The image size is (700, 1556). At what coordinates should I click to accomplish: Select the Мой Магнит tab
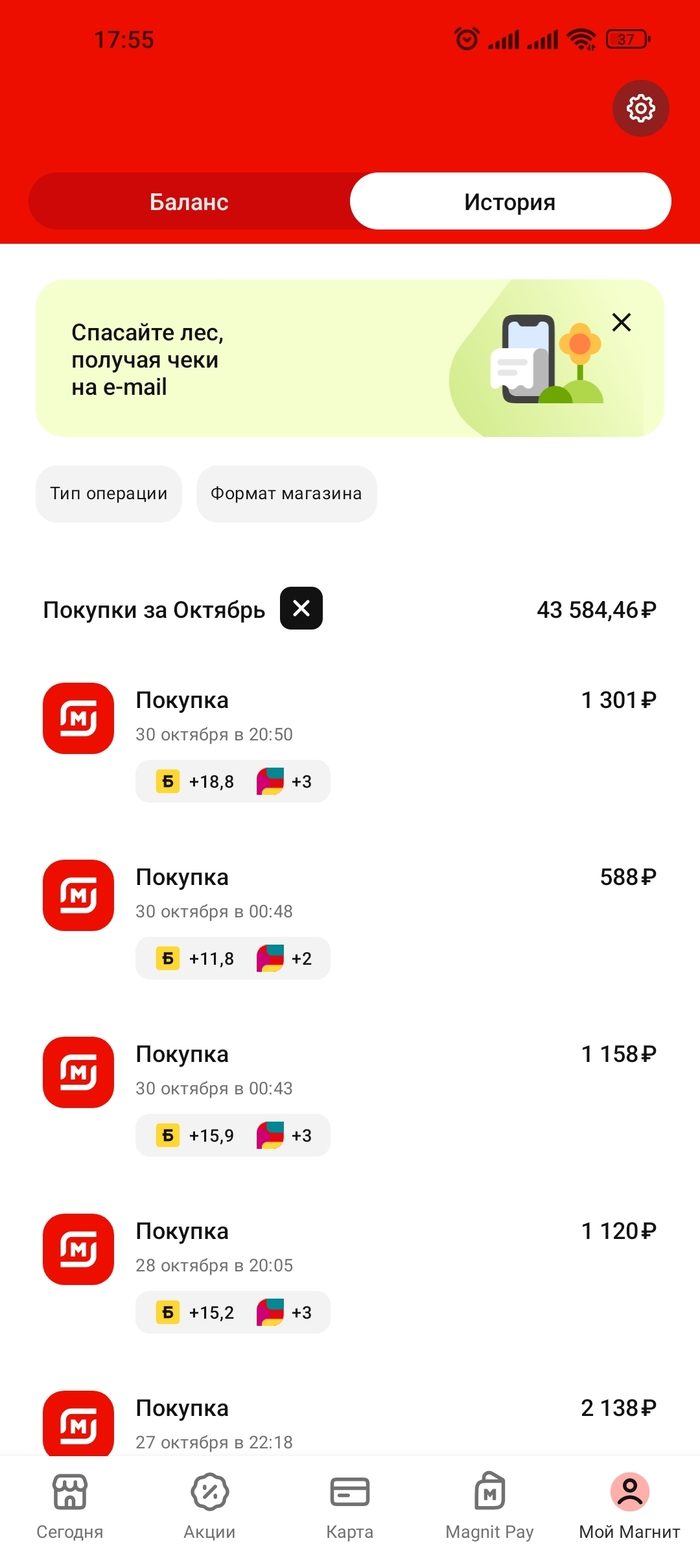630,1506
